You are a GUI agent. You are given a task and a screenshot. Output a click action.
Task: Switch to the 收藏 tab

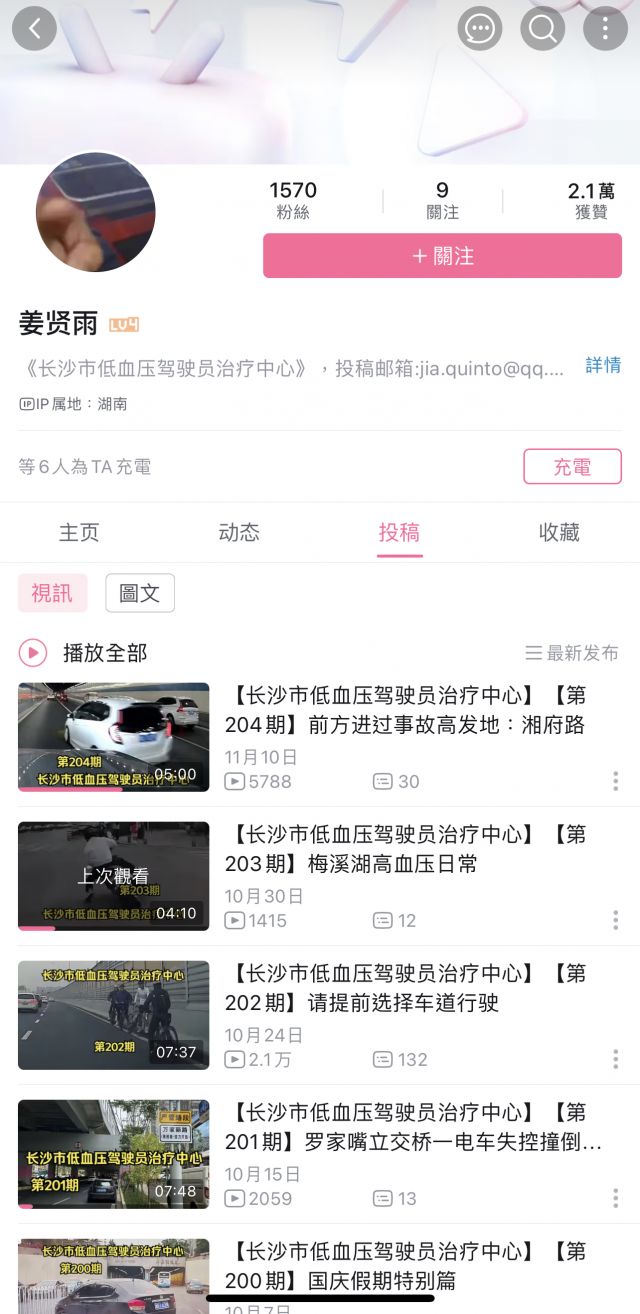[559, 532]
